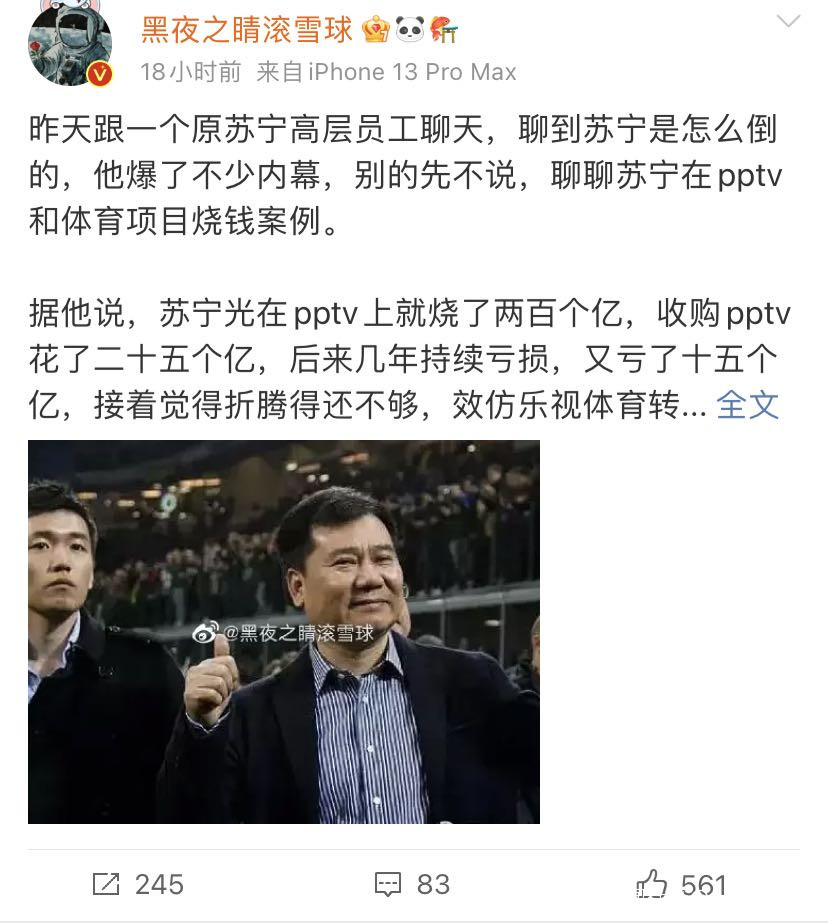Tap 全文 to read the full post
Viewport: 828px width, 923px height.
pyautogui.click(x=747, y=405)
